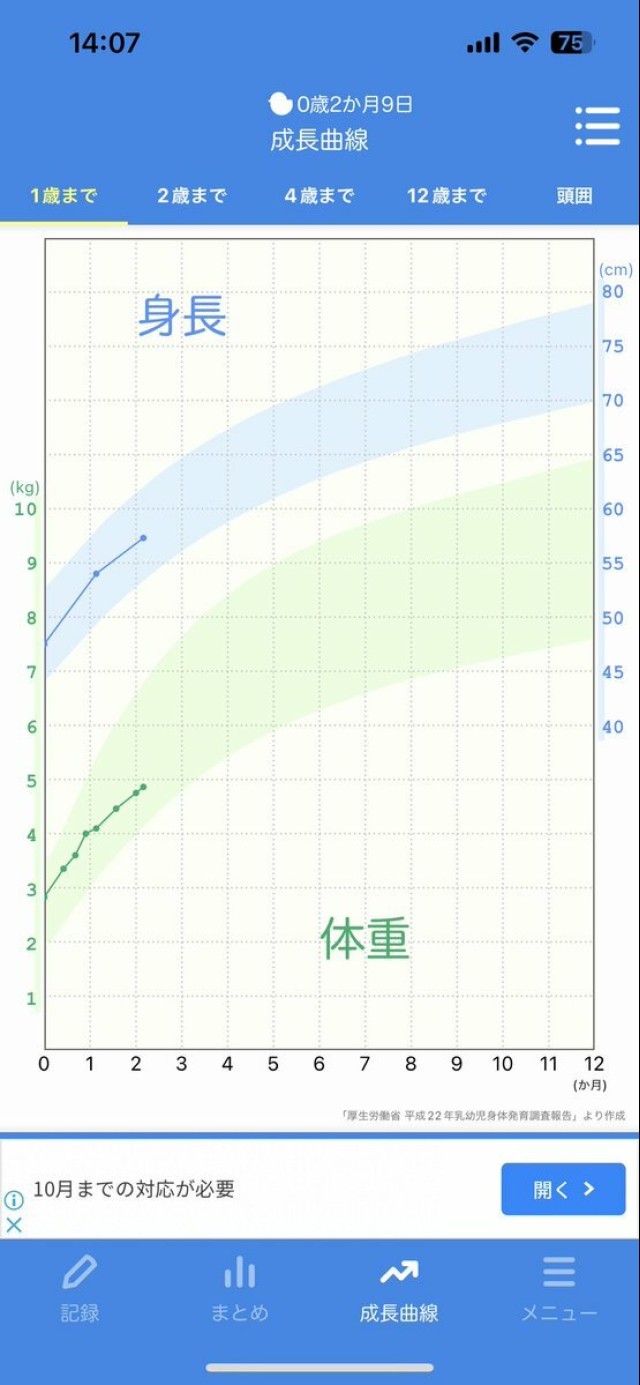Select the 成長曲線 bottom tab
This screenshot has width=640, height=1385.
click(399, 1289)
